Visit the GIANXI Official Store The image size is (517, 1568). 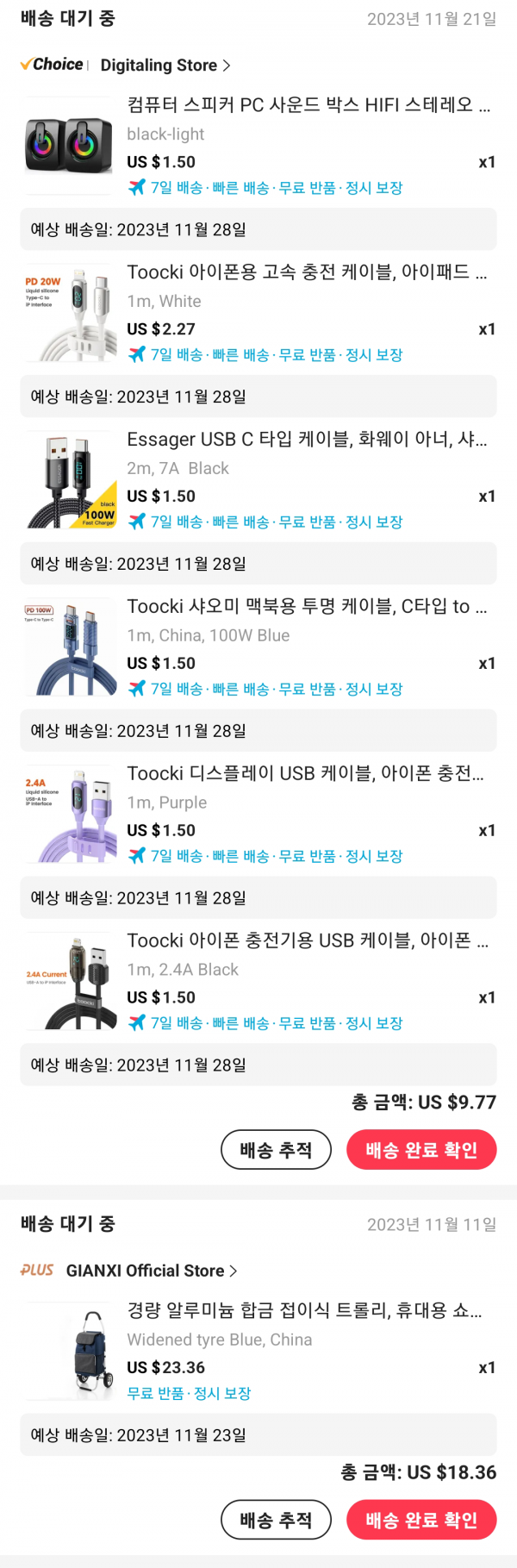click(x=151, y=1271)
